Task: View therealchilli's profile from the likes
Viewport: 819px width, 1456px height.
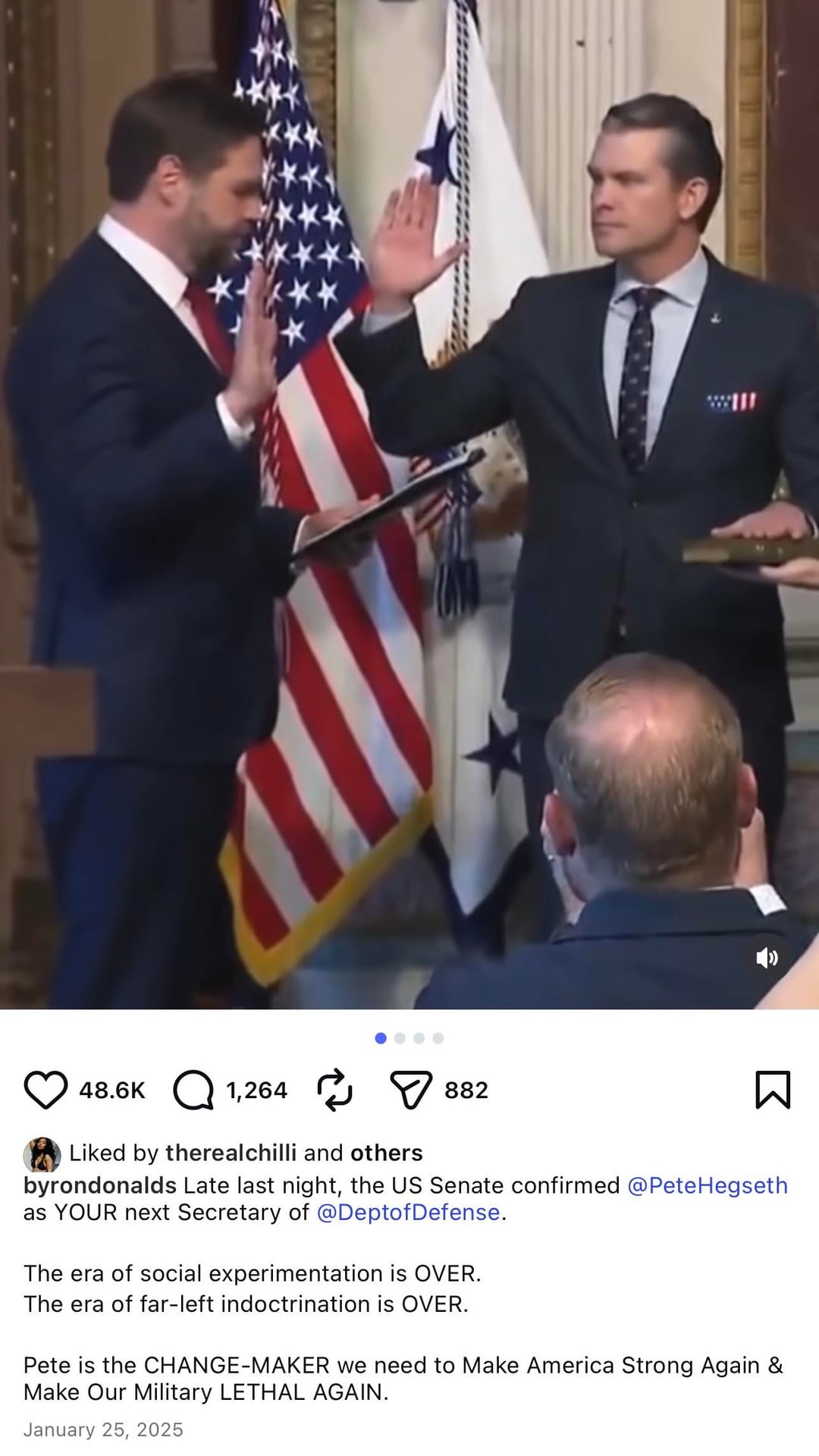Action: (x=231, y=1153)
